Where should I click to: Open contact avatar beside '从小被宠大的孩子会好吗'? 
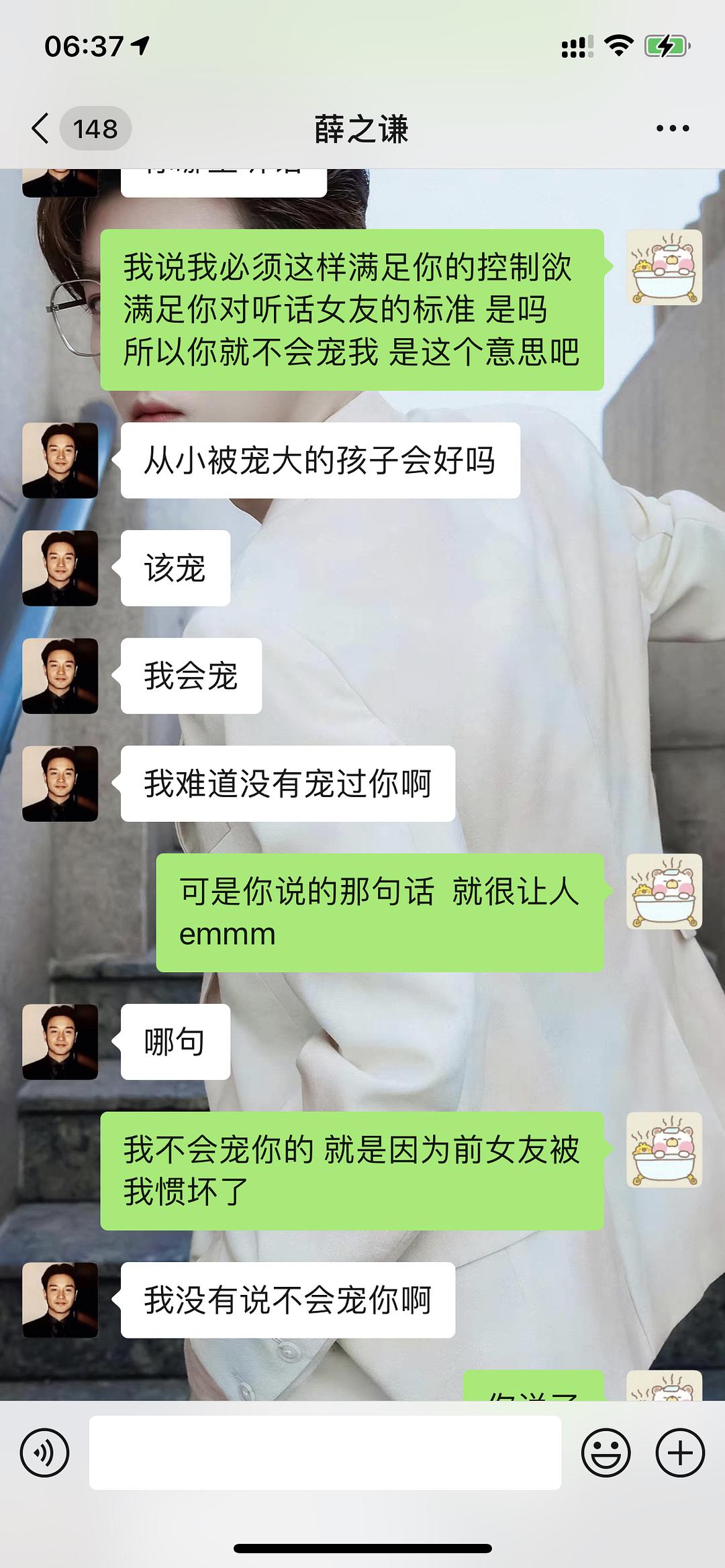point(60,460)
